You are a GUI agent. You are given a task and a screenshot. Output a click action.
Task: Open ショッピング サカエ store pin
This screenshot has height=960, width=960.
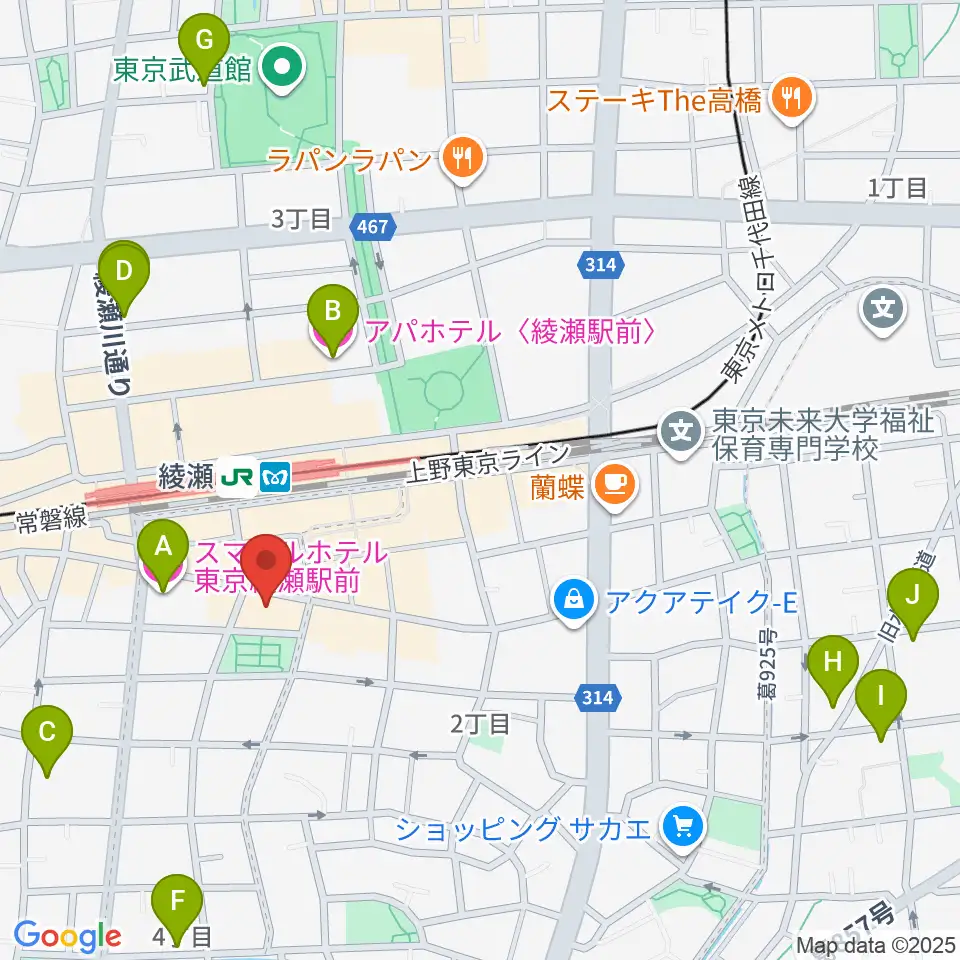point(683,828)
